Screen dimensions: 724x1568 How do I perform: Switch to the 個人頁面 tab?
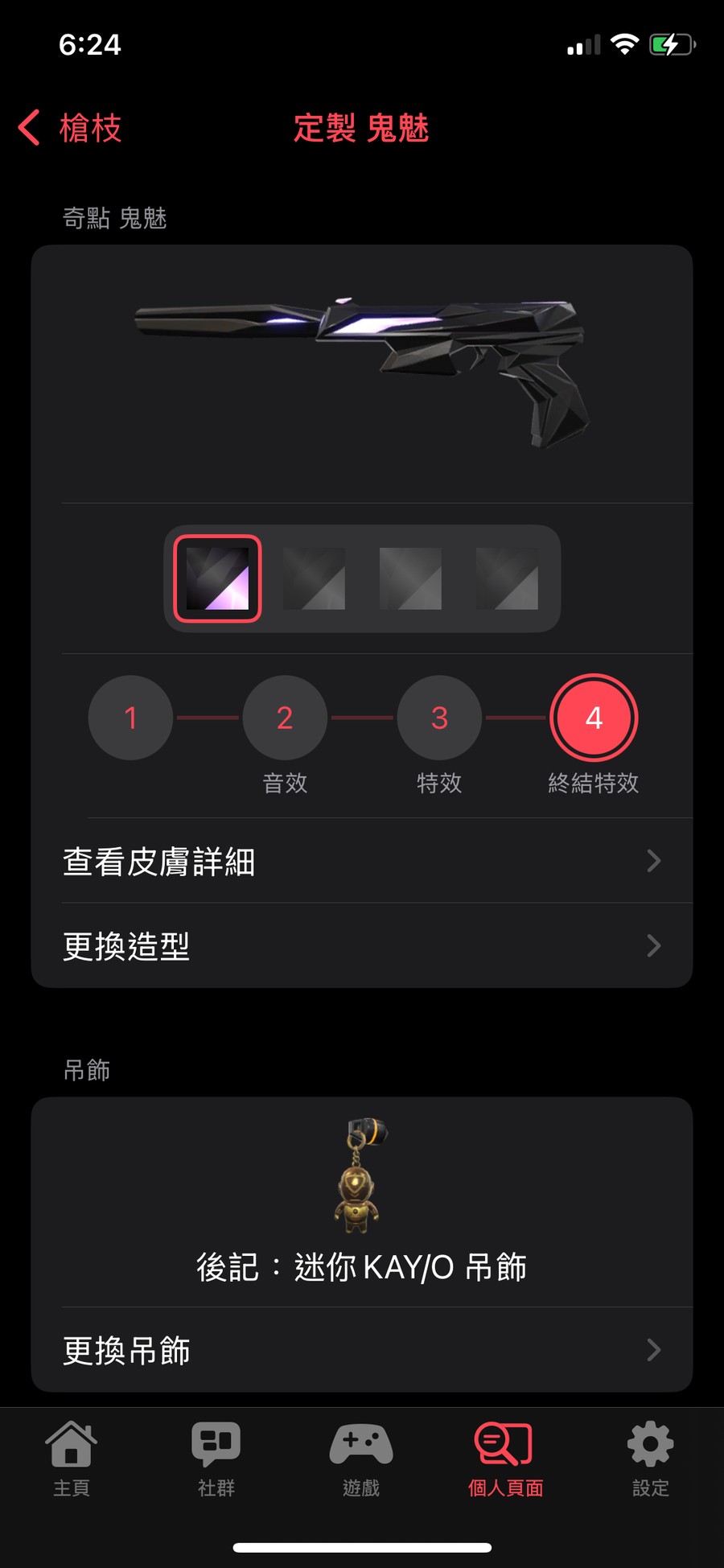(505, 1458)
